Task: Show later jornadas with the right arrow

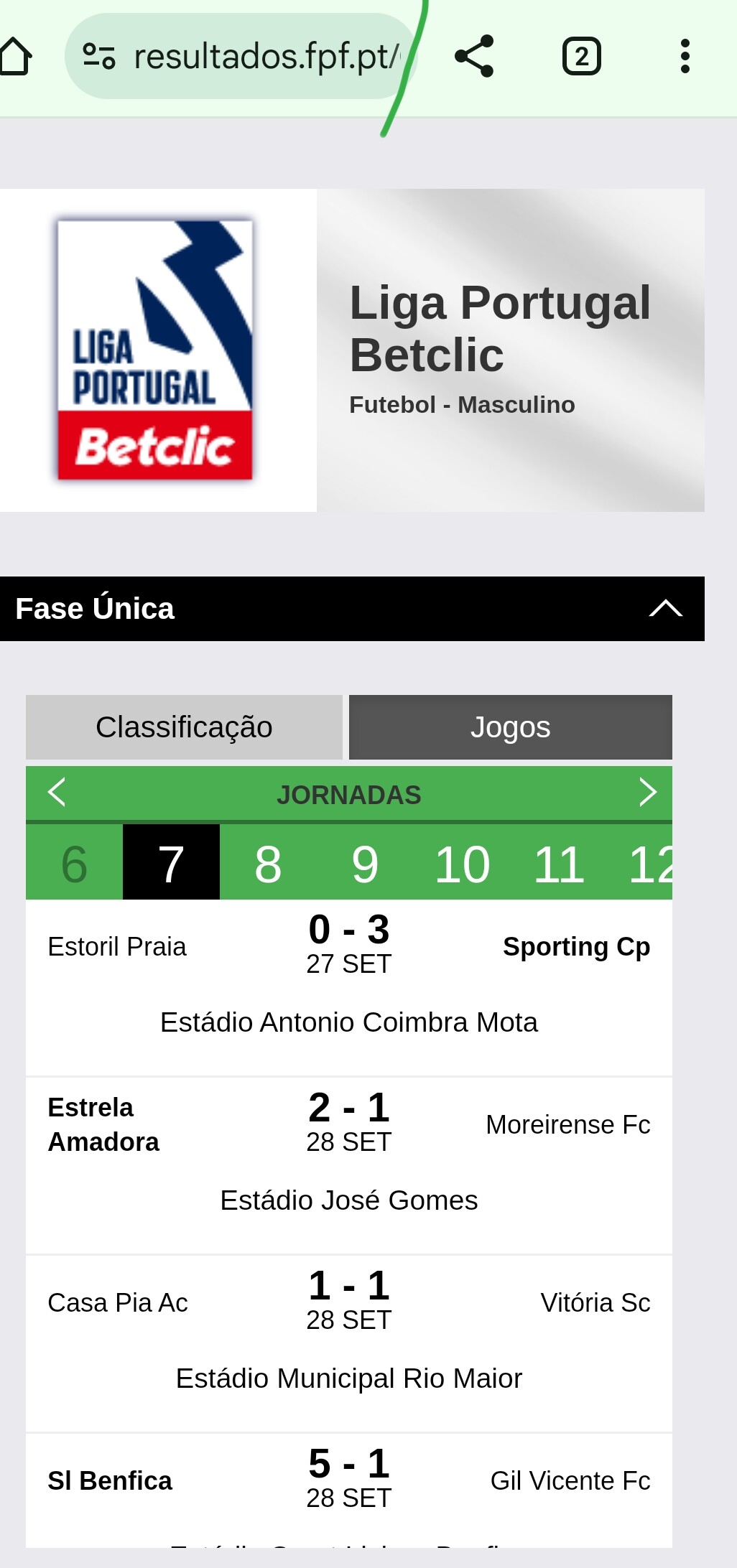Action: (x=648, y=793)
